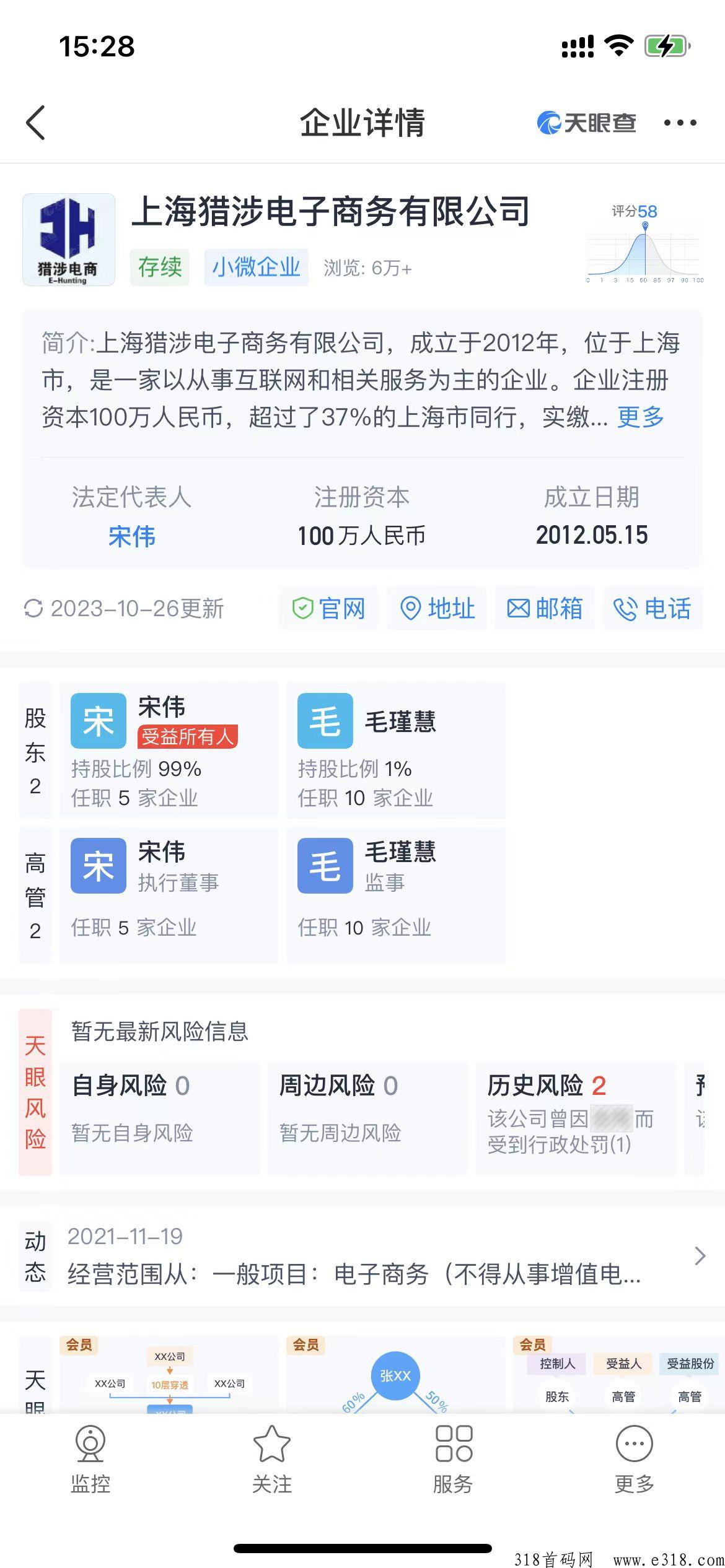Image resolution: width=725 pixels, height=1568 pixels.
Task: Open 更多 in the bottom bar
Action: (x=634, y=1459)
